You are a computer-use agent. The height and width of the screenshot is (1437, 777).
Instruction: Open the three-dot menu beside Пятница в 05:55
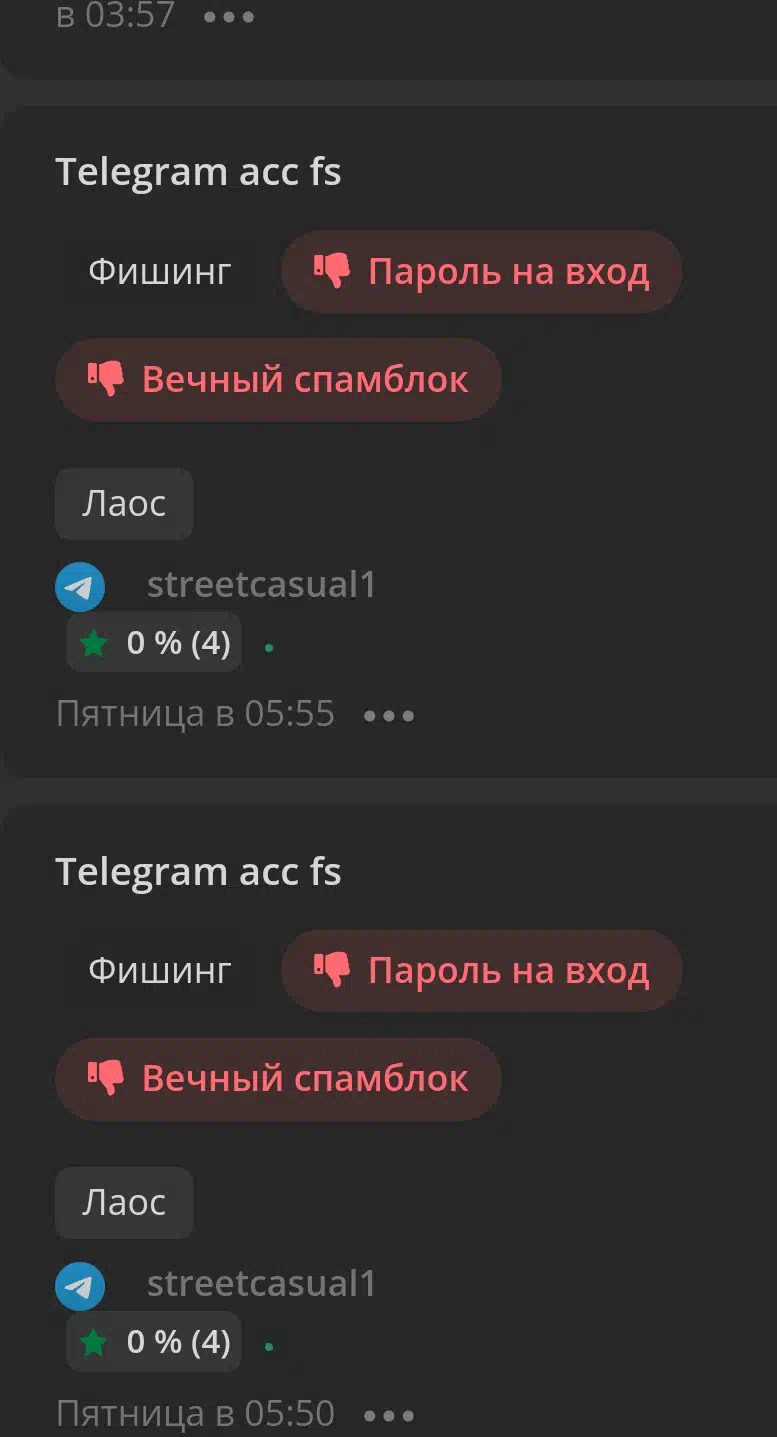click(389, 716)
